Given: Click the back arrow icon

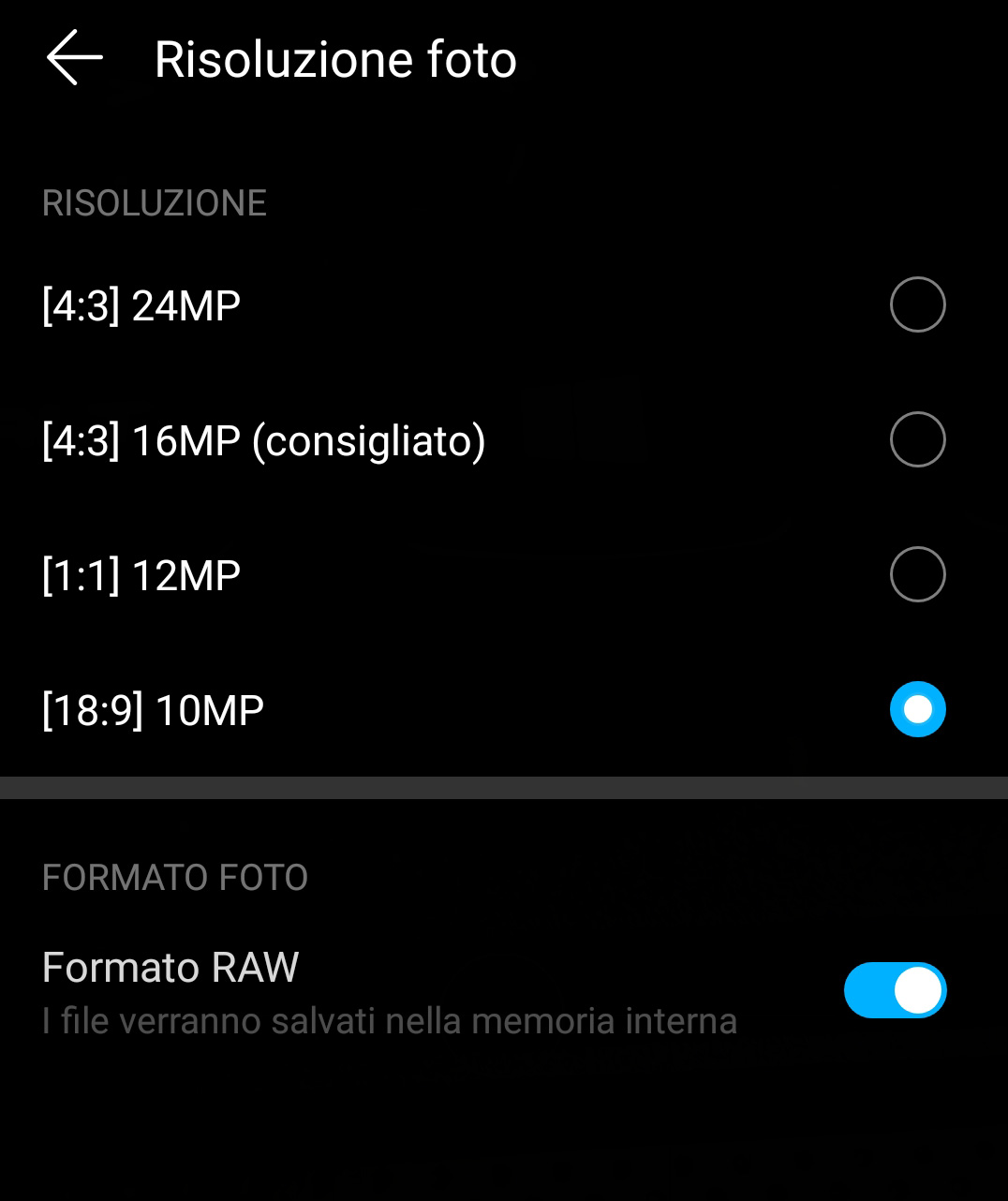Looking at the screenshot, I should tap(73, 58).
